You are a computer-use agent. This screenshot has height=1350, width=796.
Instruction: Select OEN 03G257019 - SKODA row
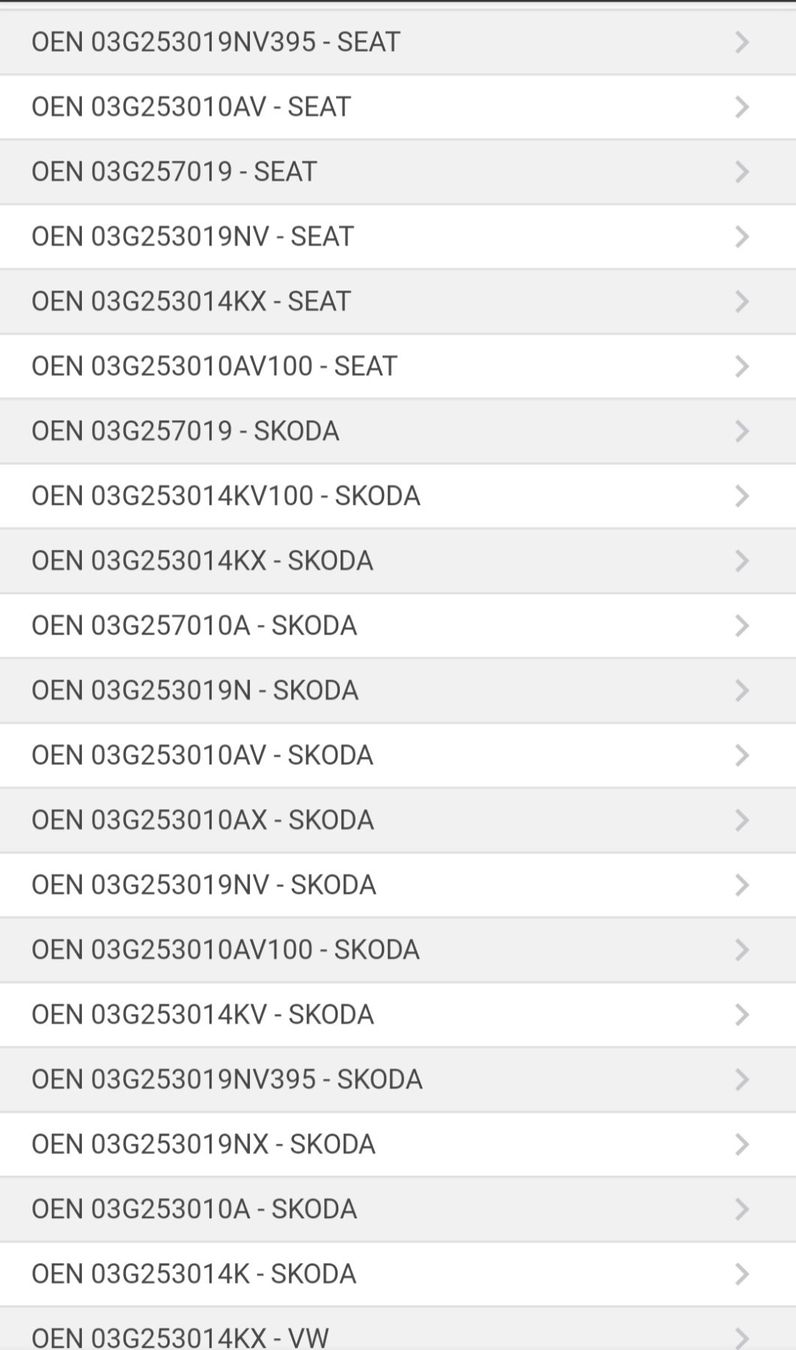tap(398, 431)
